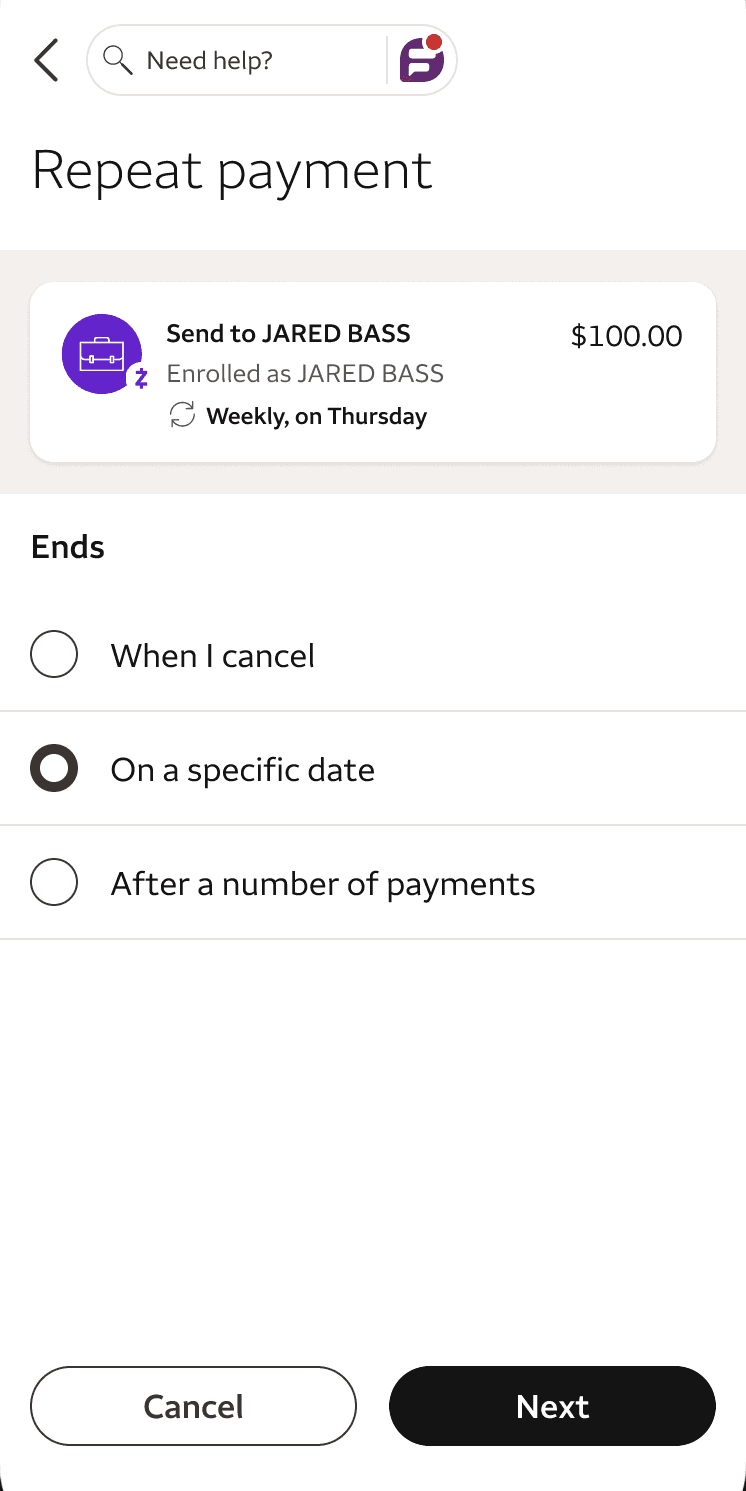Click the 'Weekly, on Thursday' frequency label
Viewport: 746px width, 1491px height.
coord(317,415)
